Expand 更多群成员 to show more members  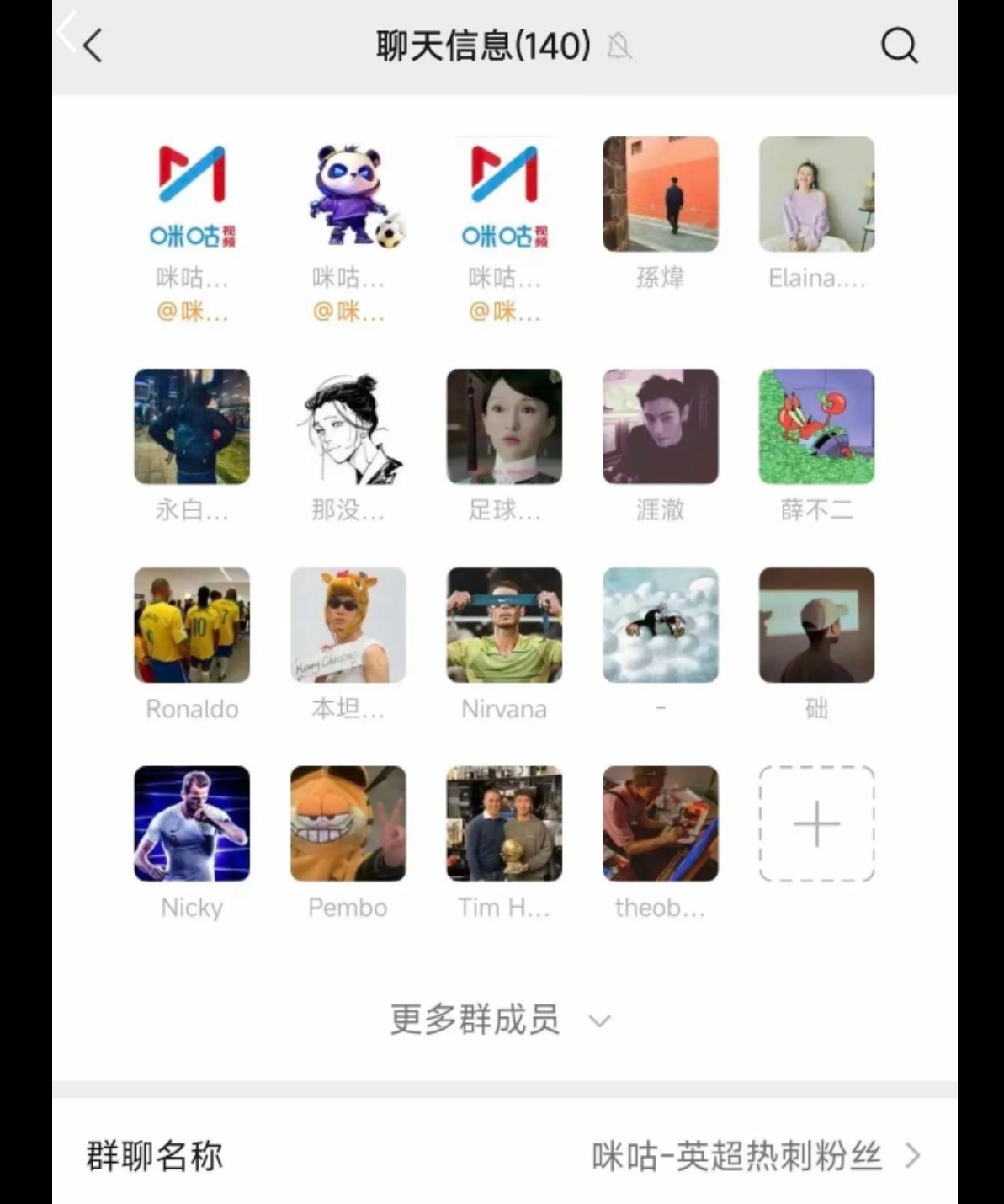coord(474,1020)
